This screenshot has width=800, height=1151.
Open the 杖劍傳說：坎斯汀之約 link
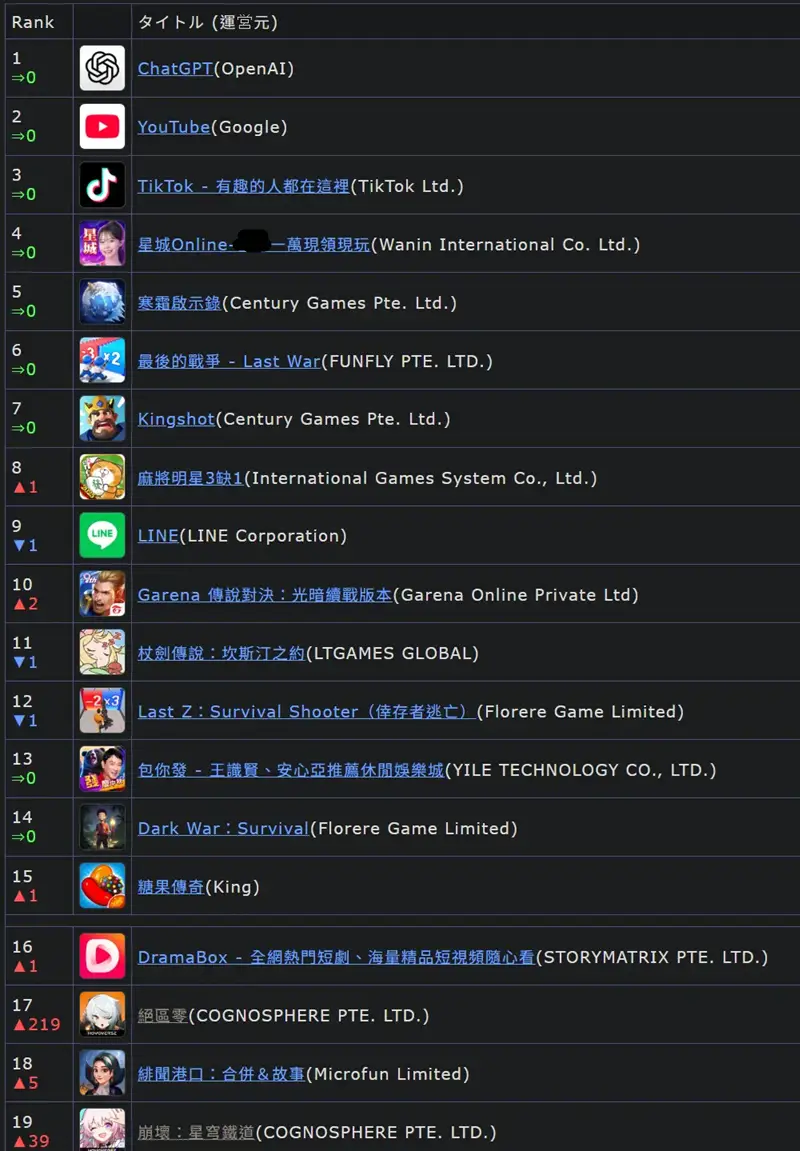click(x=220, y=653)
